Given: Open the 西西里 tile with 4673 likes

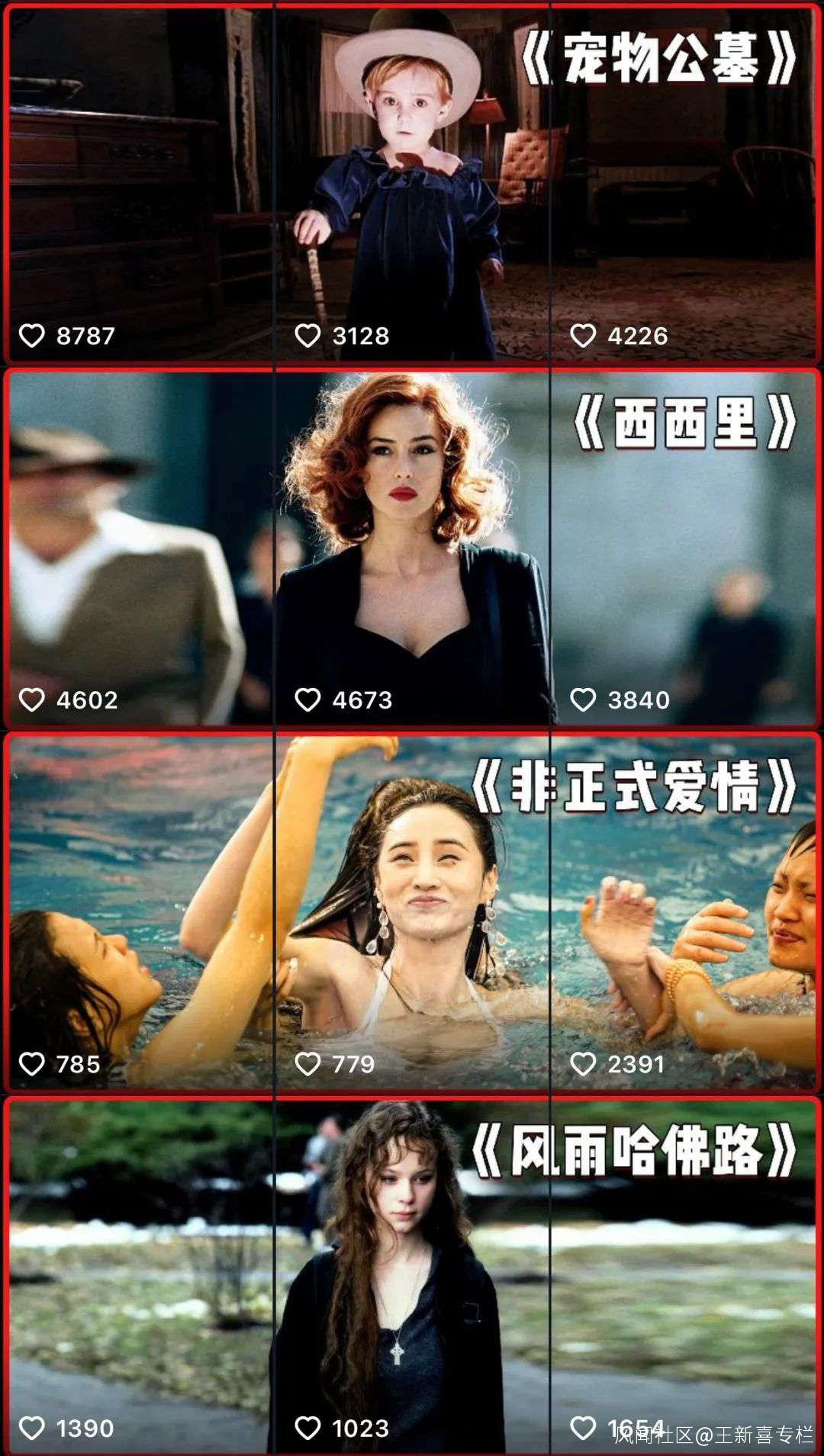Looking at the screenshot, I should click(x=412, y=547).
